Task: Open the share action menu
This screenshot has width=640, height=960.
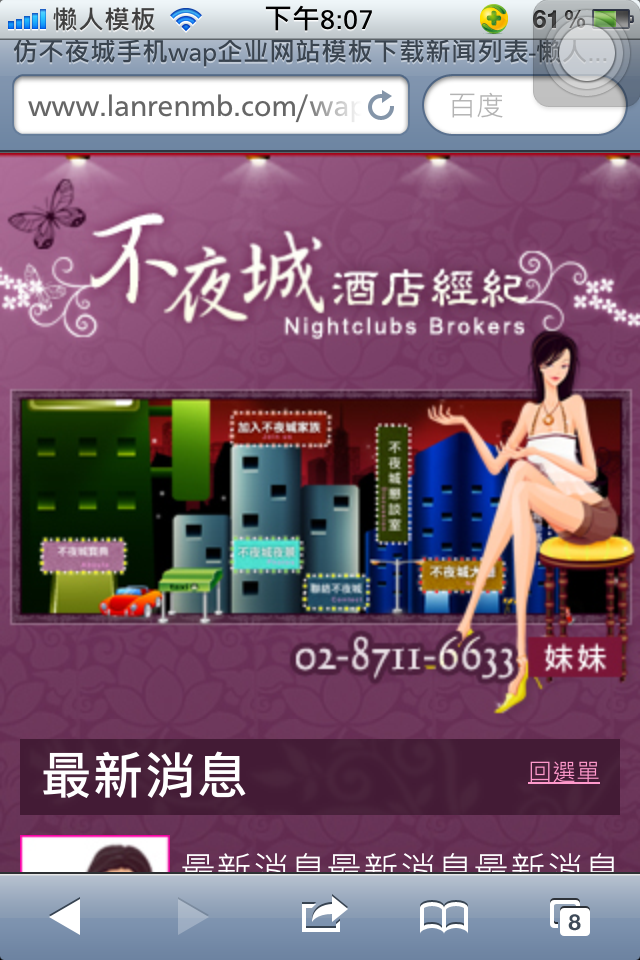Action: click(x=323, y=915)
